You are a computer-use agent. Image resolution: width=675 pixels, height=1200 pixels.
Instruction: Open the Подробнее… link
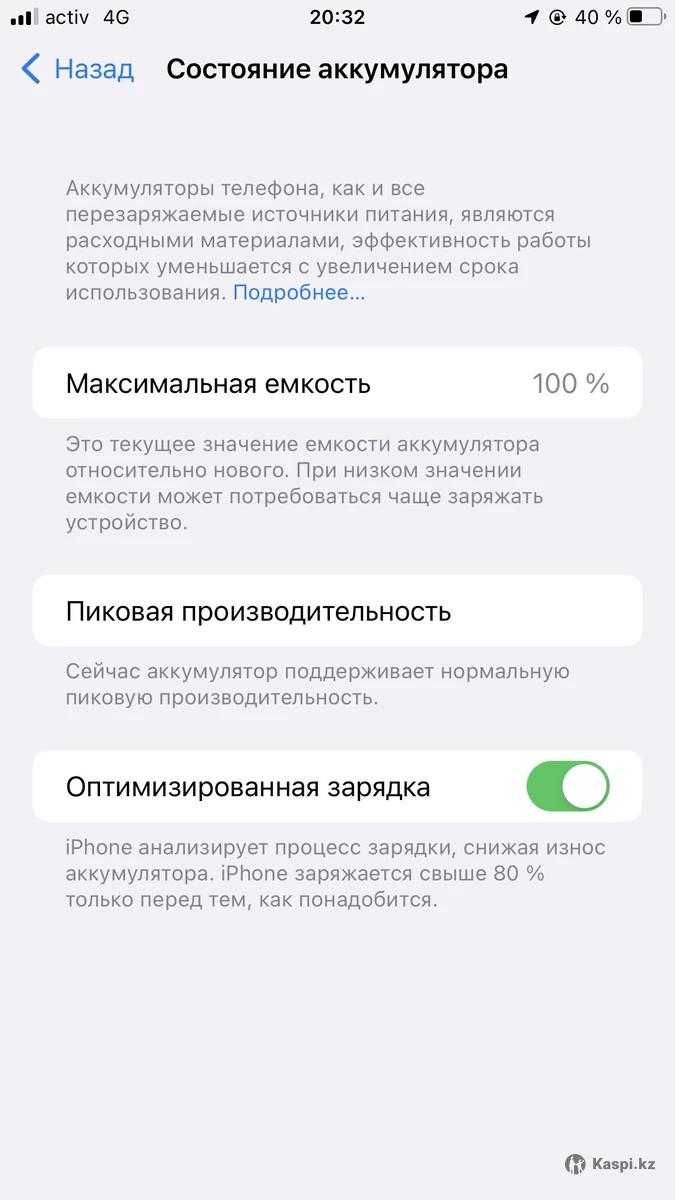(299, 293)
